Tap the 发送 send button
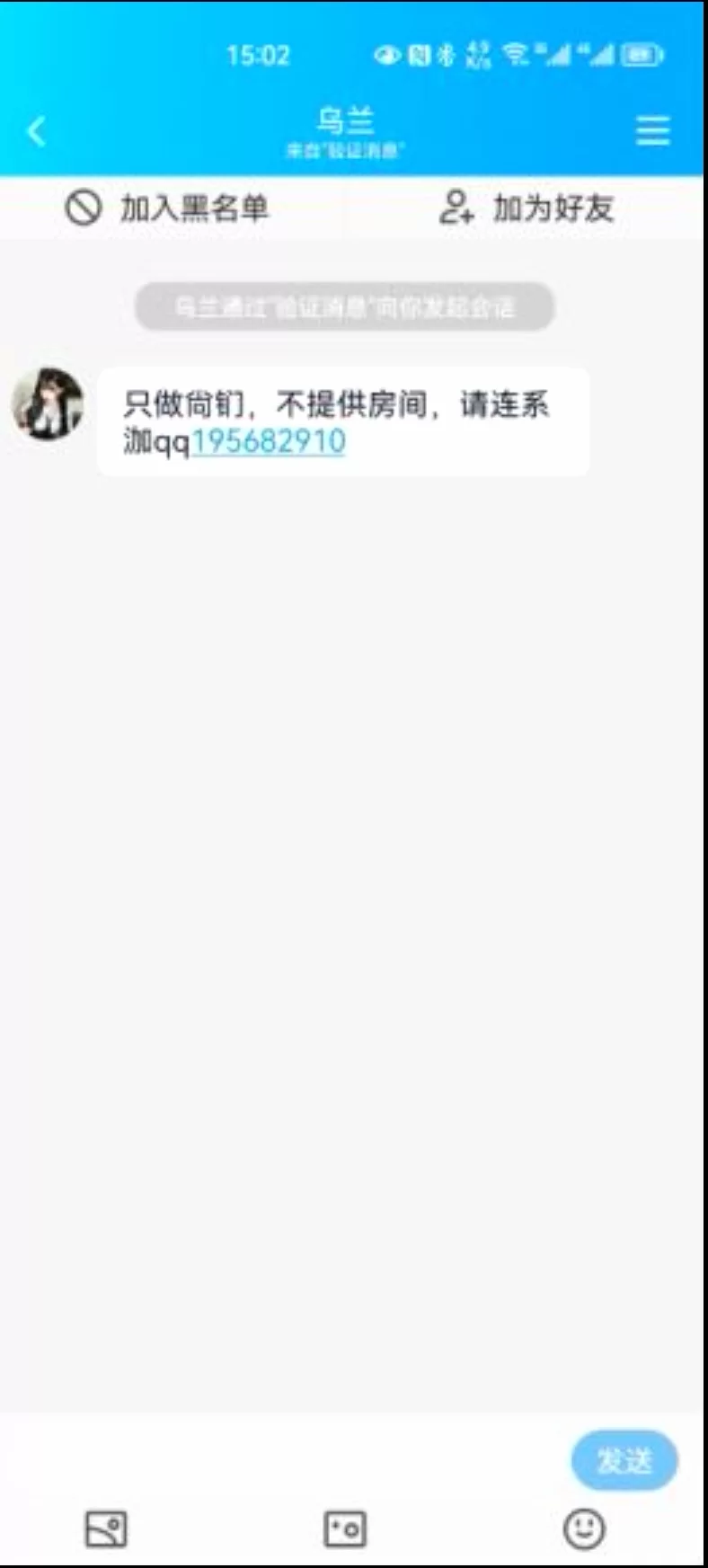Screen dimensions: 708x1568 point(624,1460)
